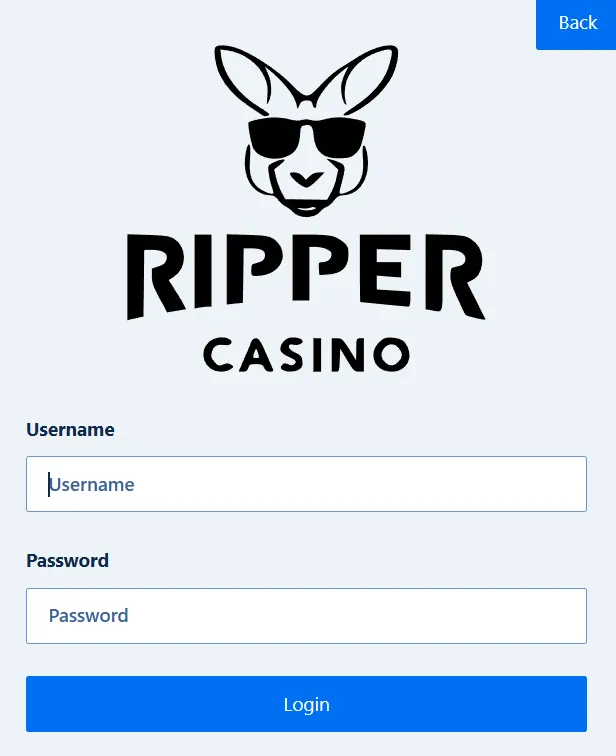Select the Password input field
The width and height of the screenshot is (616, 756).
click(306, 616)
